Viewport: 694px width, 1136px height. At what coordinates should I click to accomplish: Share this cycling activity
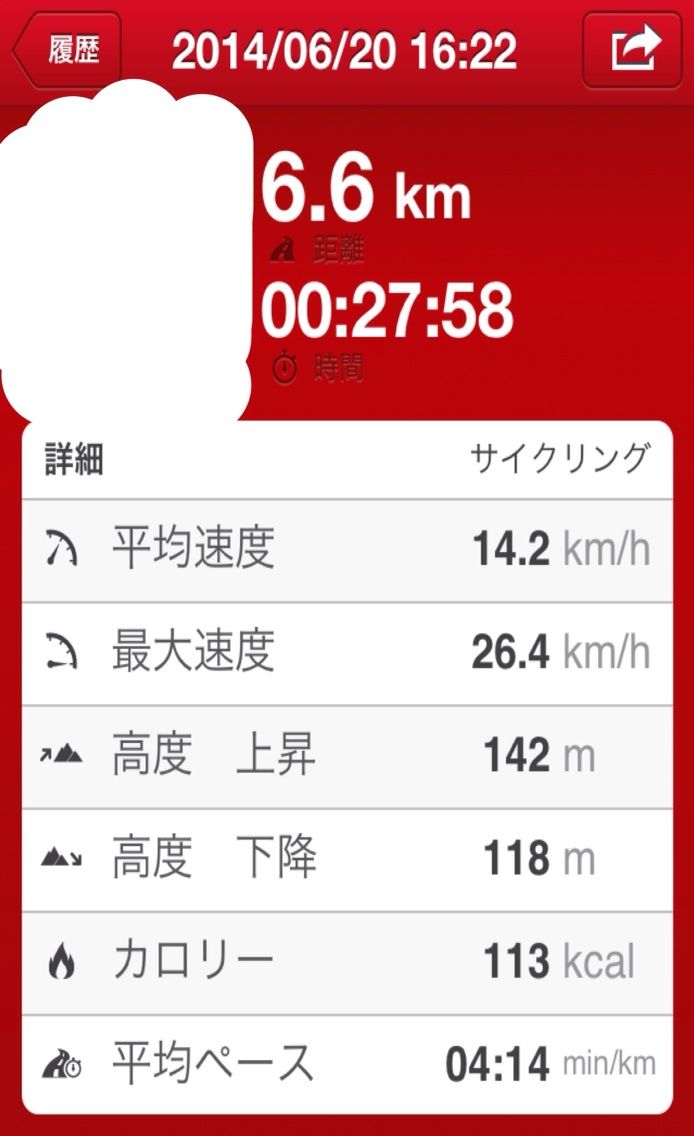(632, 50)
